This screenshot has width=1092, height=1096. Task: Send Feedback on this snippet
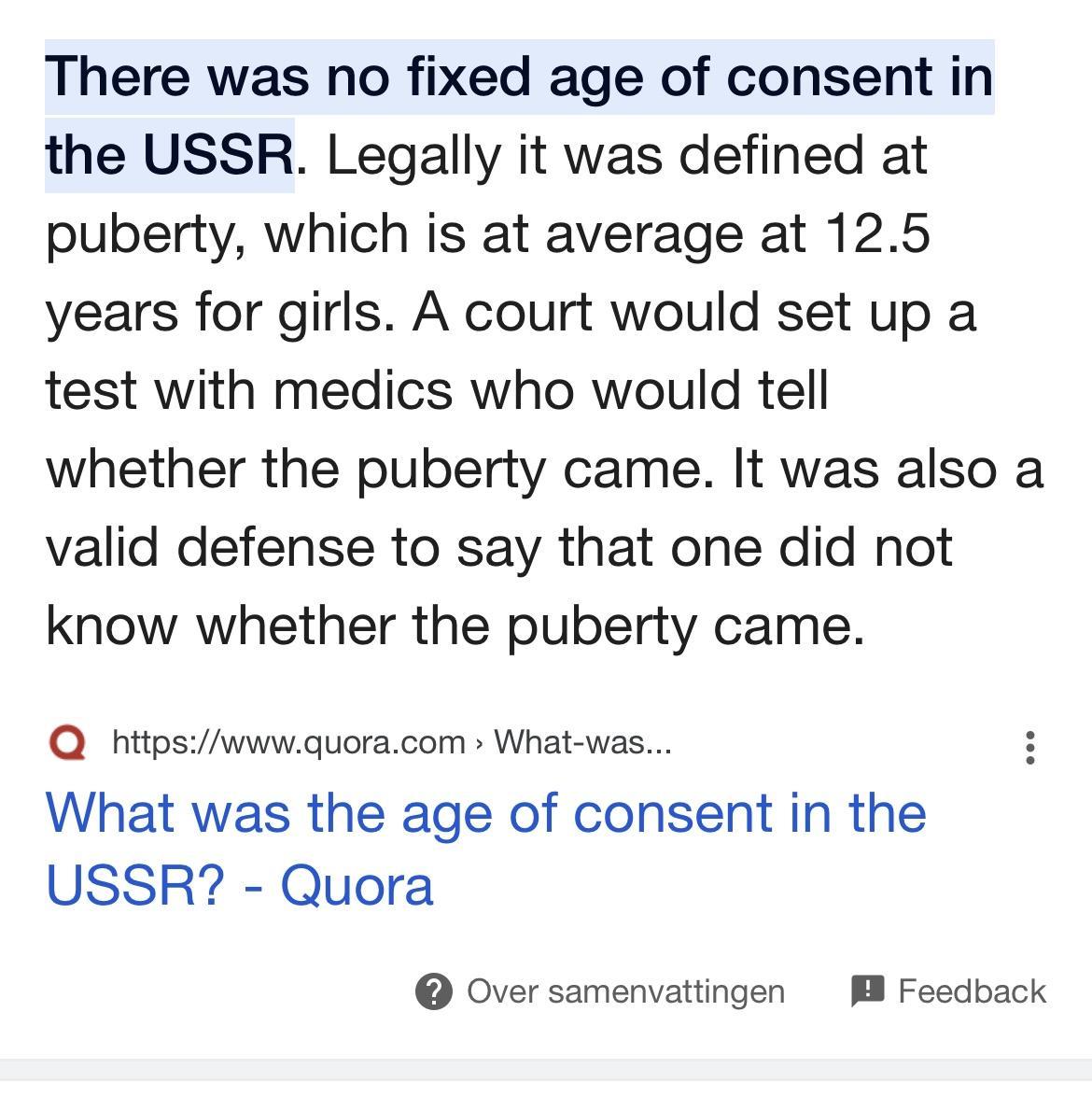(948, 991)
